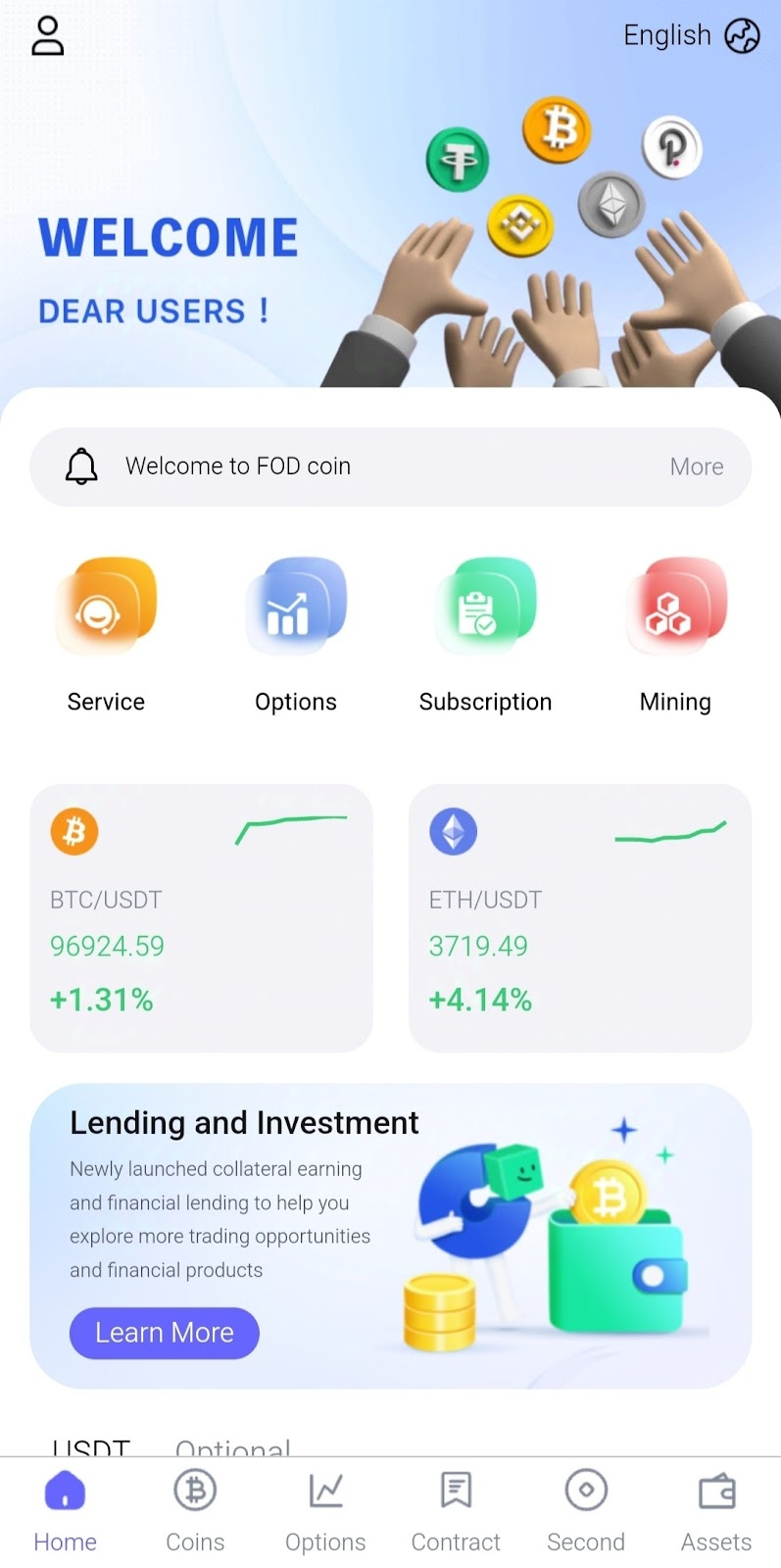Change language from English
781x1568 pixels.
(x=691, y=36)
